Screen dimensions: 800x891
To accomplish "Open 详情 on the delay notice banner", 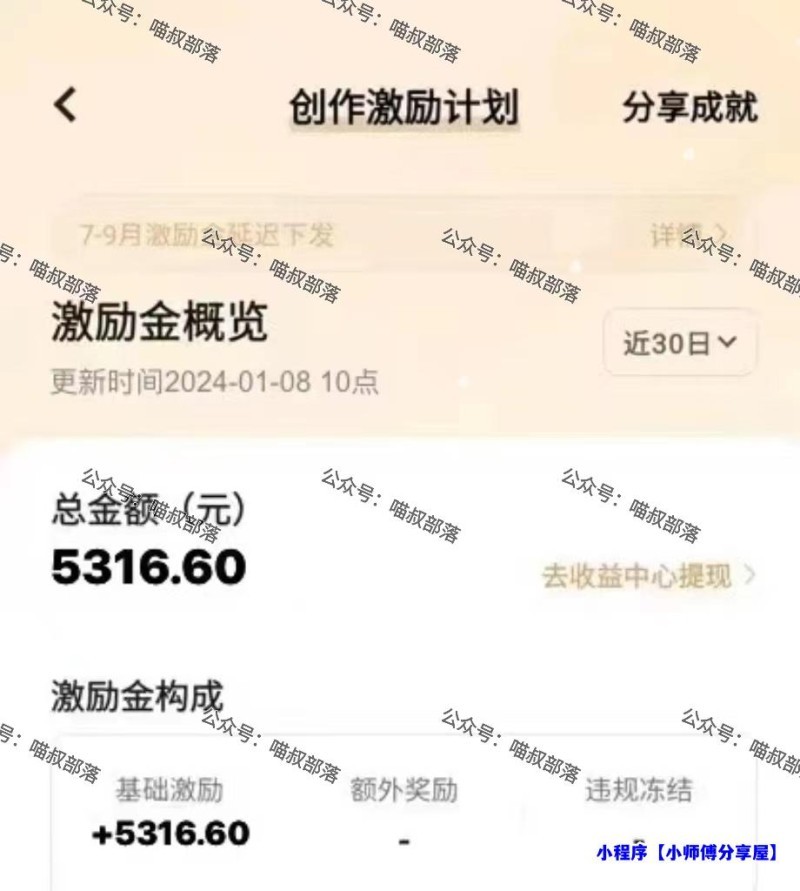I will pyautogui.click(x=688, y=236).
